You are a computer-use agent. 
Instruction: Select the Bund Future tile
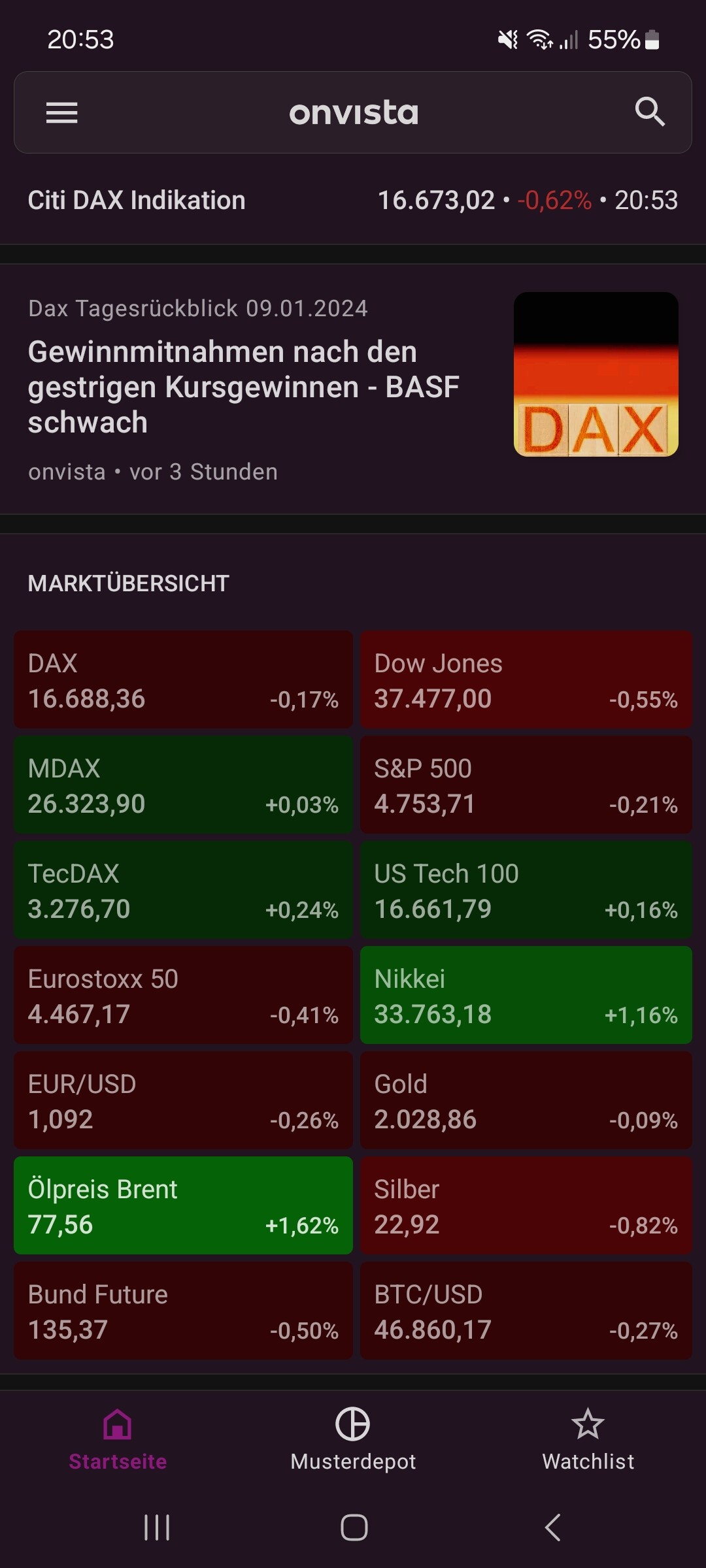click(x=183, y=1311)
